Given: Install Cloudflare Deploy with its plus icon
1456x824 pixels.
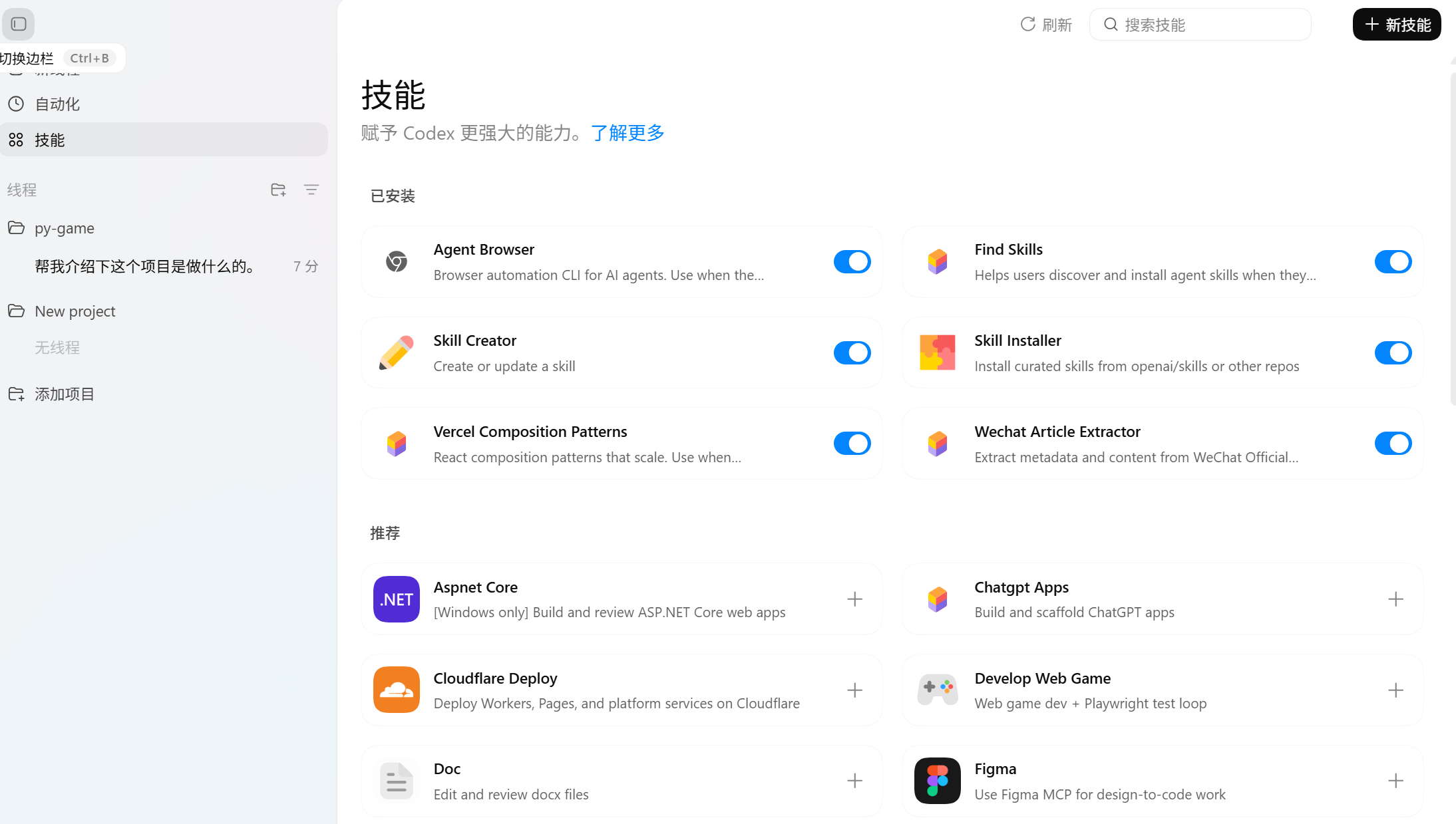Looking at the screenshot, I should pyautogui.click(x=854, y=690).
